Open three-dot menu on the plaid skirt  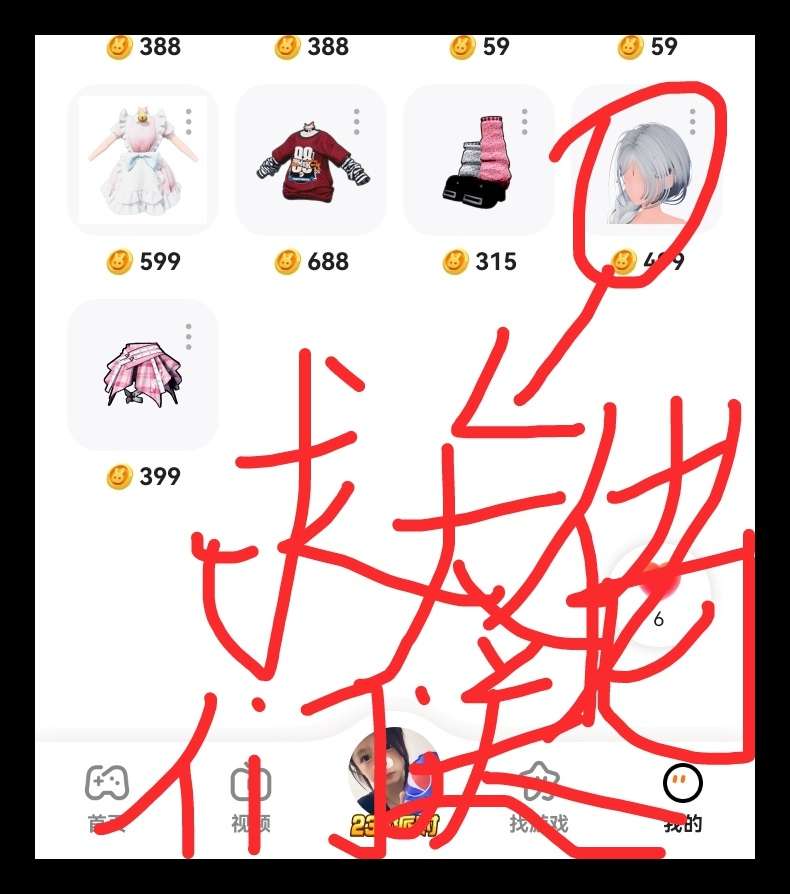(x=189, y=336)
